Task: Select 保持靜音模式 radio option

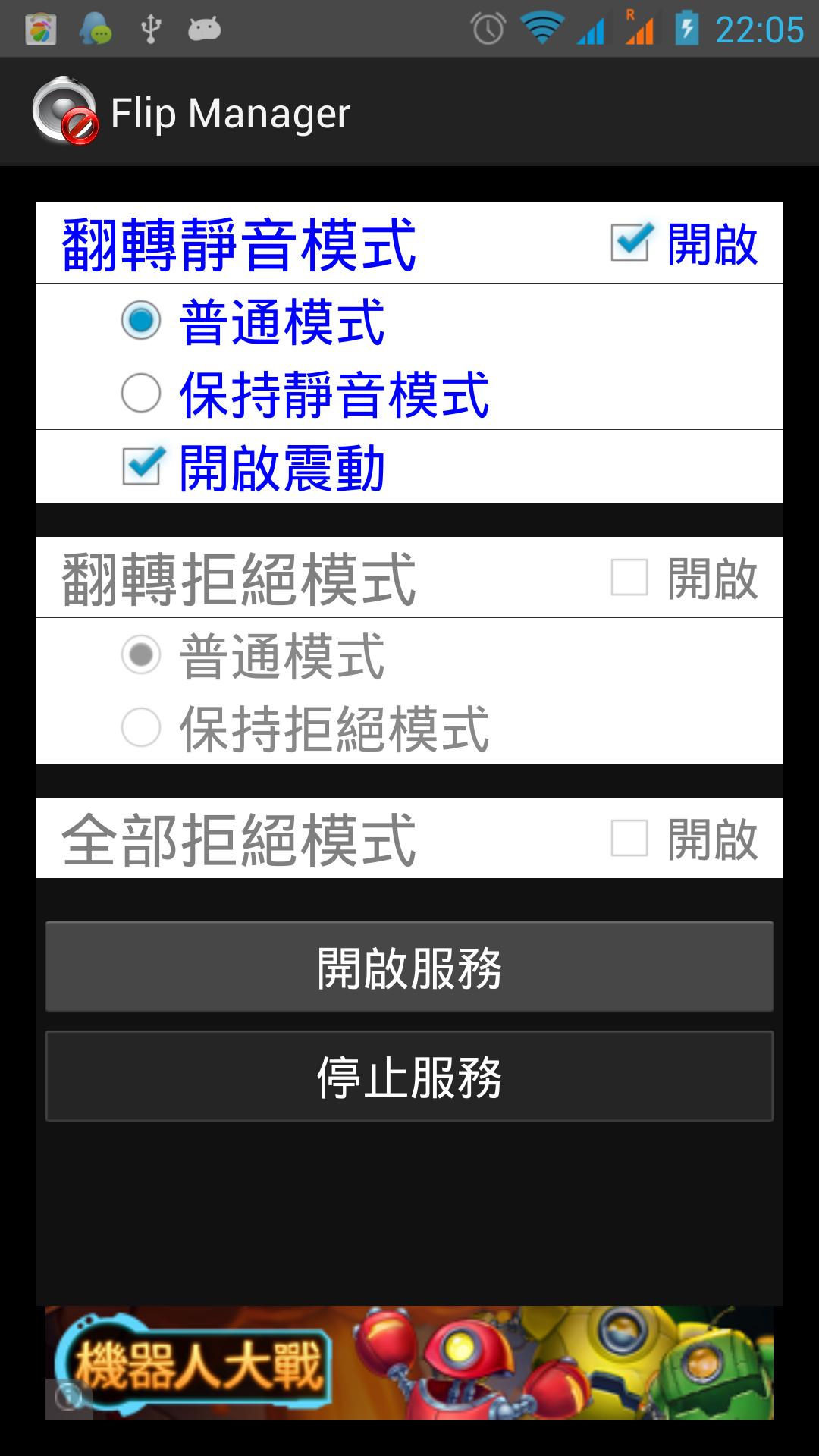Action: click(142, 393)
